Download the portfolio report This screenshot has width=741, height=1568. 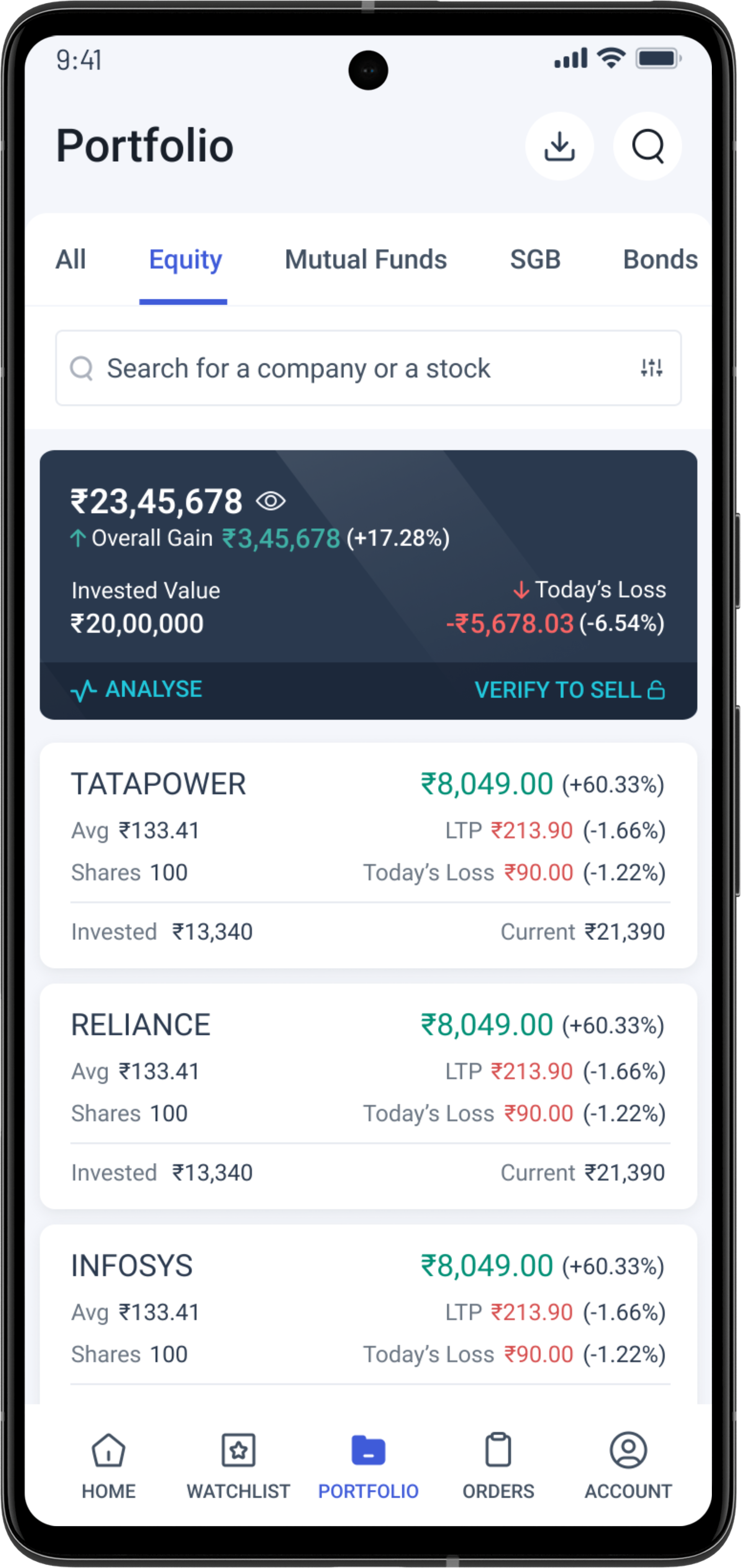tap(559, 146)
